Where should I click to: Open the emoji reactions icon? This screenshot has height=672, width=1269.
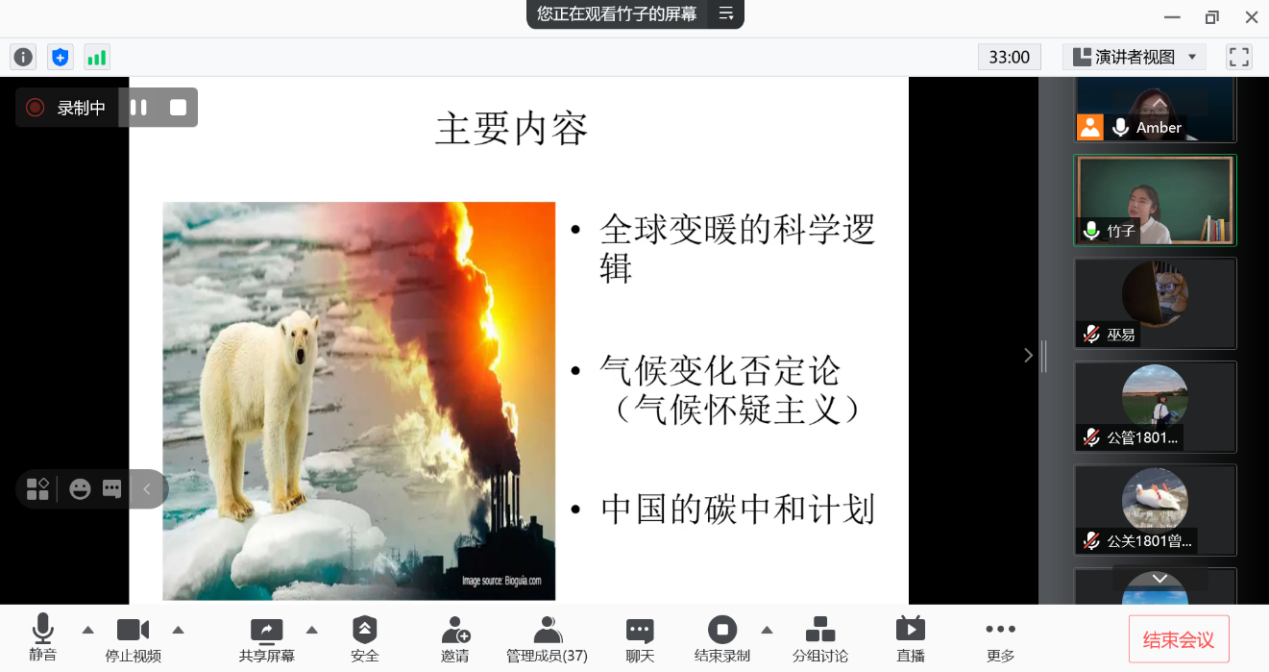coord(80,489)
